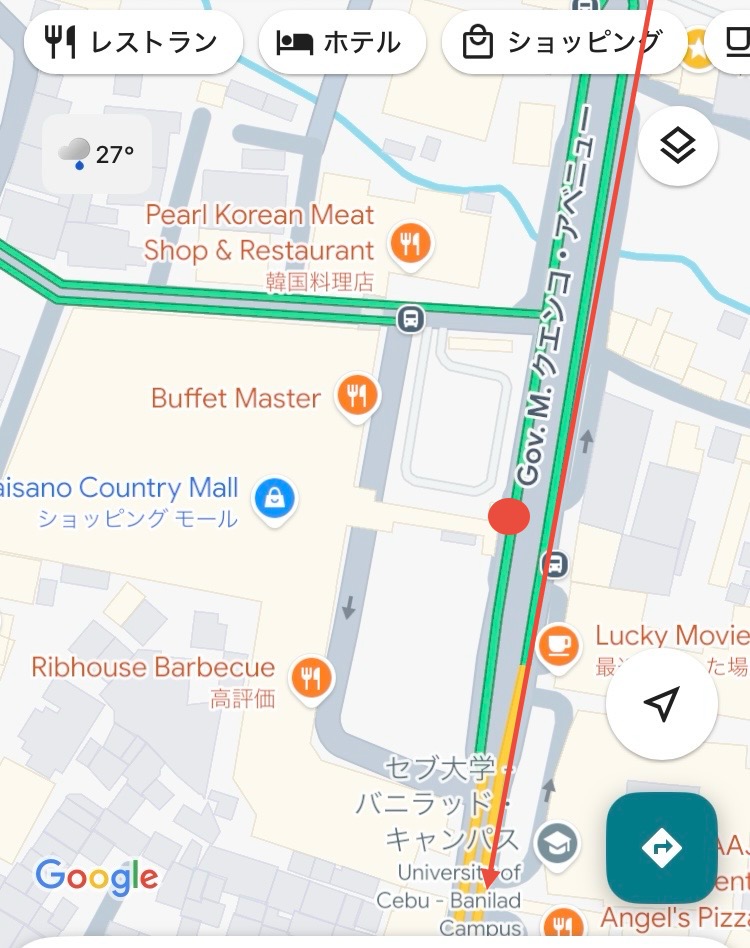The height and width of the screenshot is (948, 750).
Task: Select the ショッピング (shopping) chip
Action: click(562, 43)
